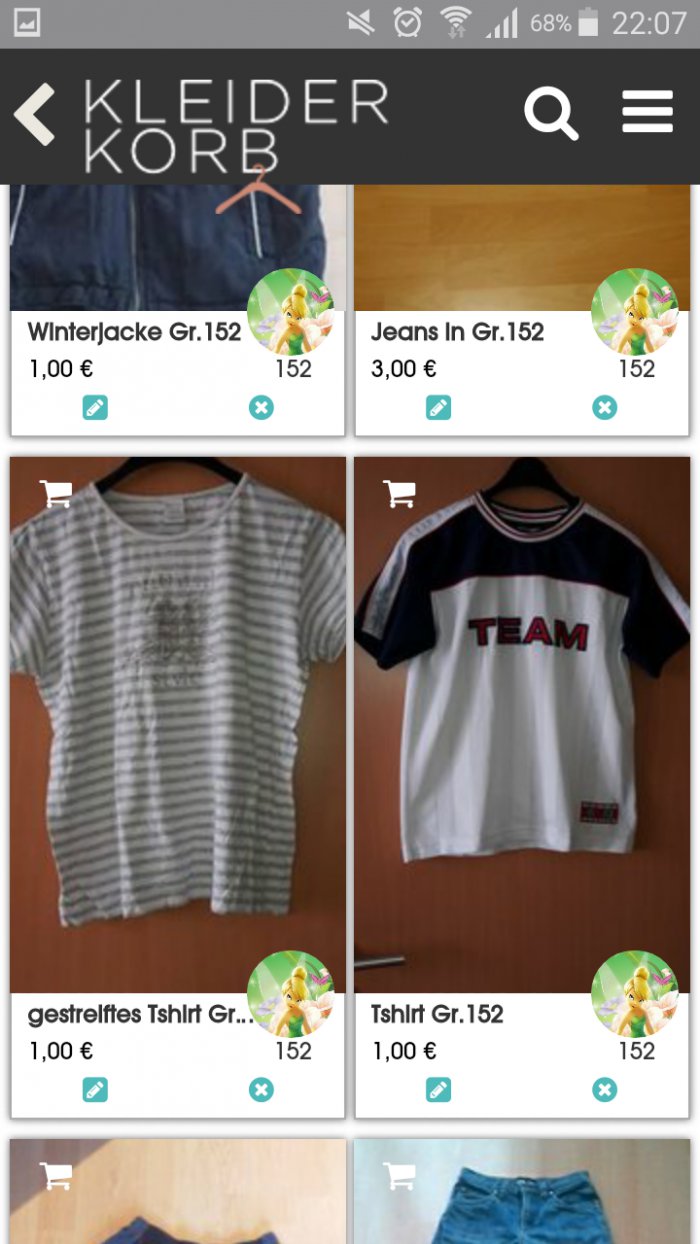This screenshot has width=700, height=1244.
Task: Add Tshirt Gr.152 to the cart
Action: click(x=400, y=493)
